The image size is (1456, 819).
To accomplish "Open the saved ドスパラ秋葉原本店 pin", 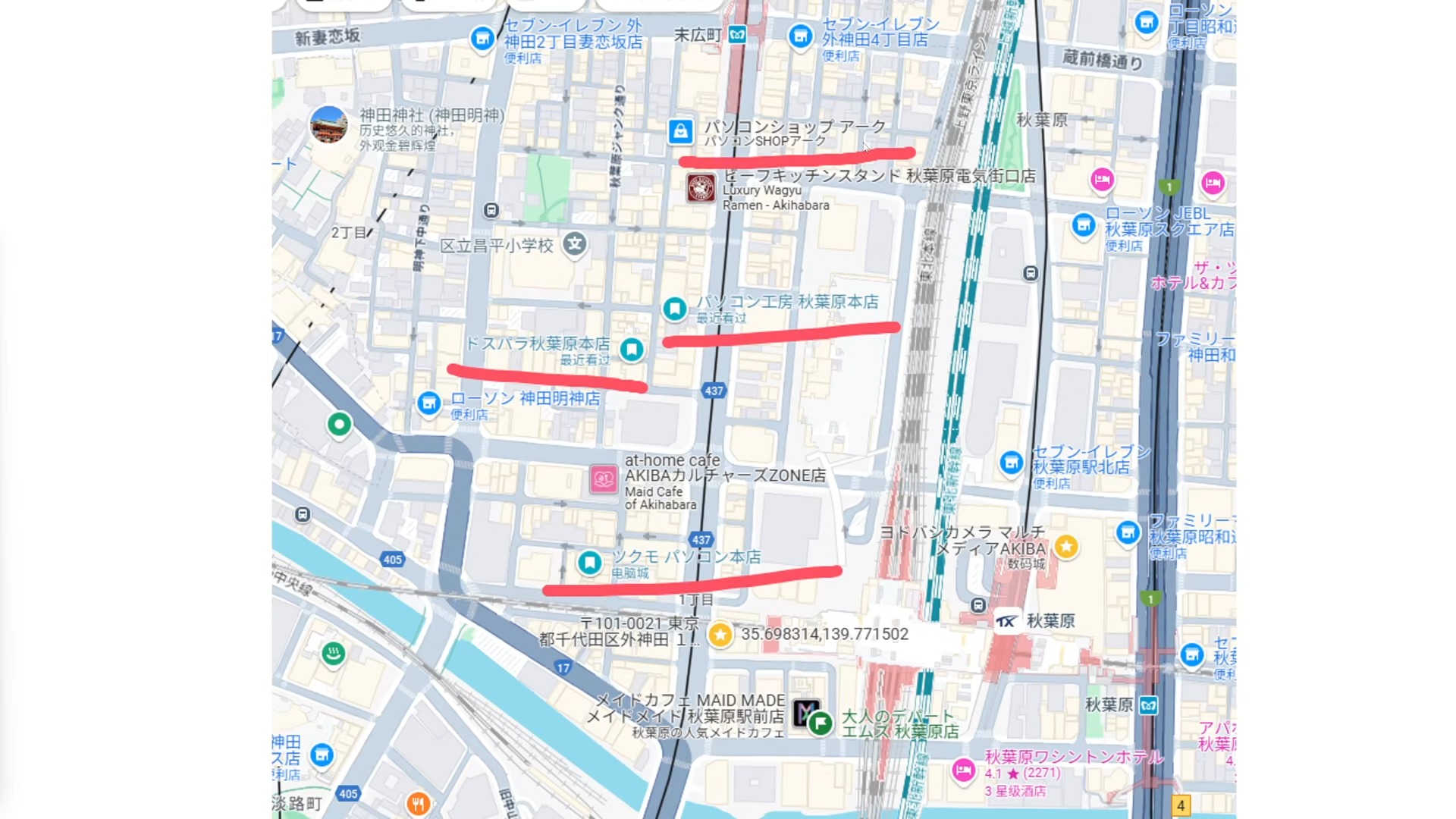I will pos(631,349).
